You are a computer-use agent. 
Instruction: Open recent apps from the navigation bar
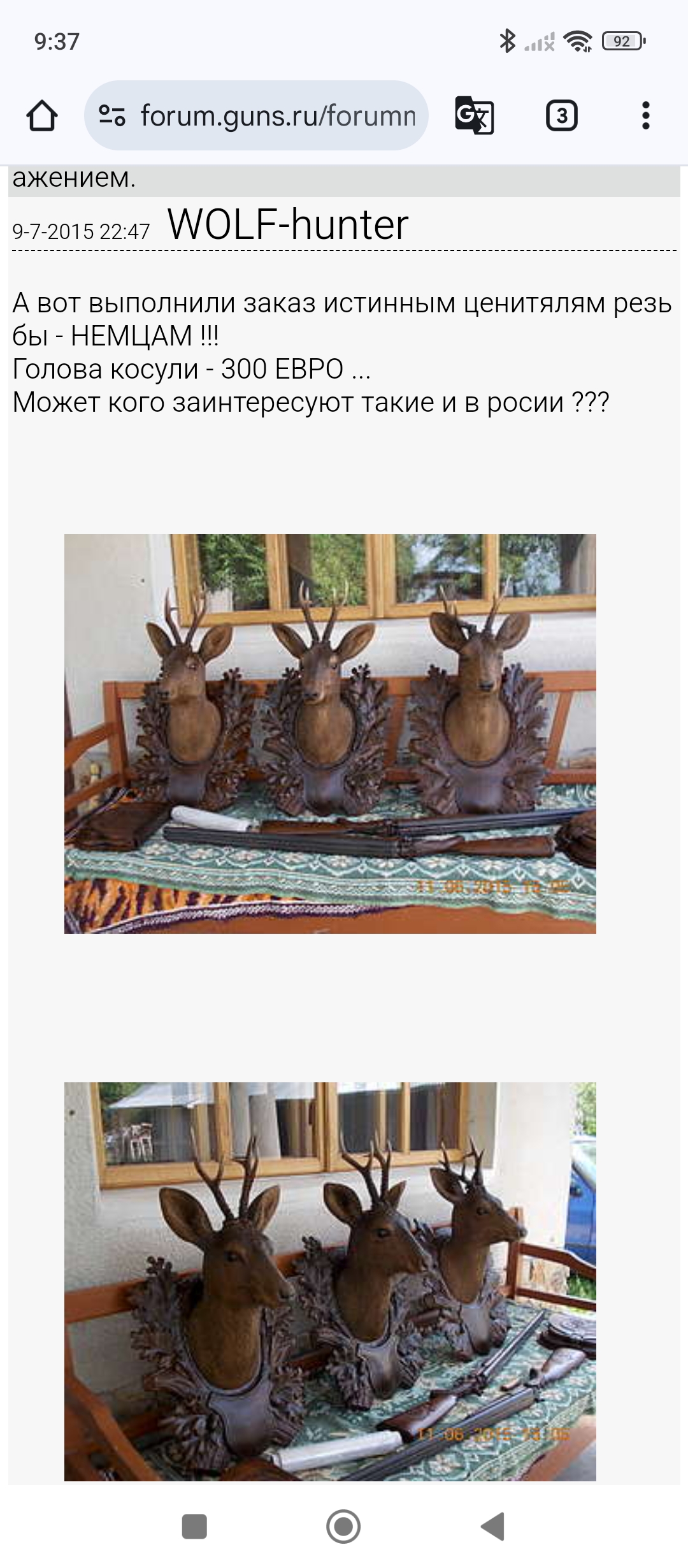[x=194, y=1527]
